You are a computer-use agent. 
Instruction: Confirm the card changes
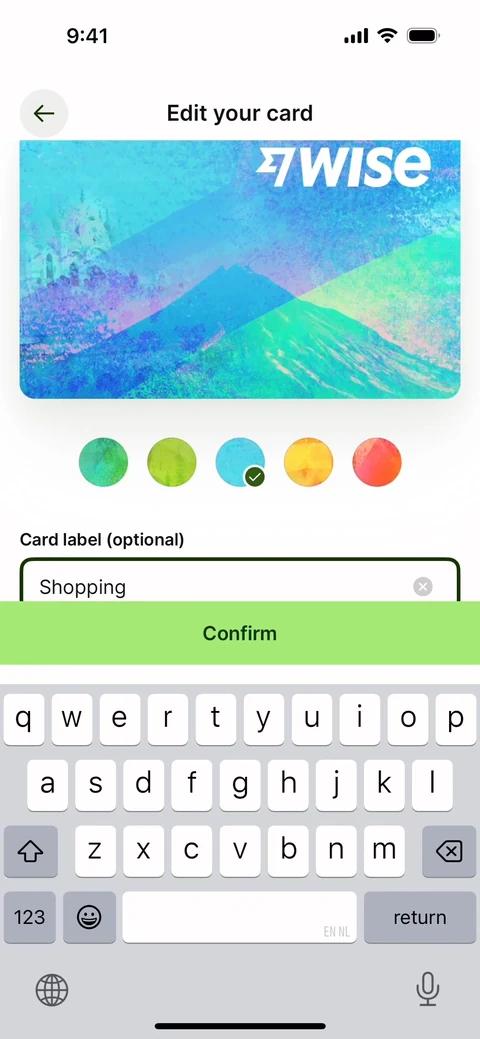tap(240, 633)
